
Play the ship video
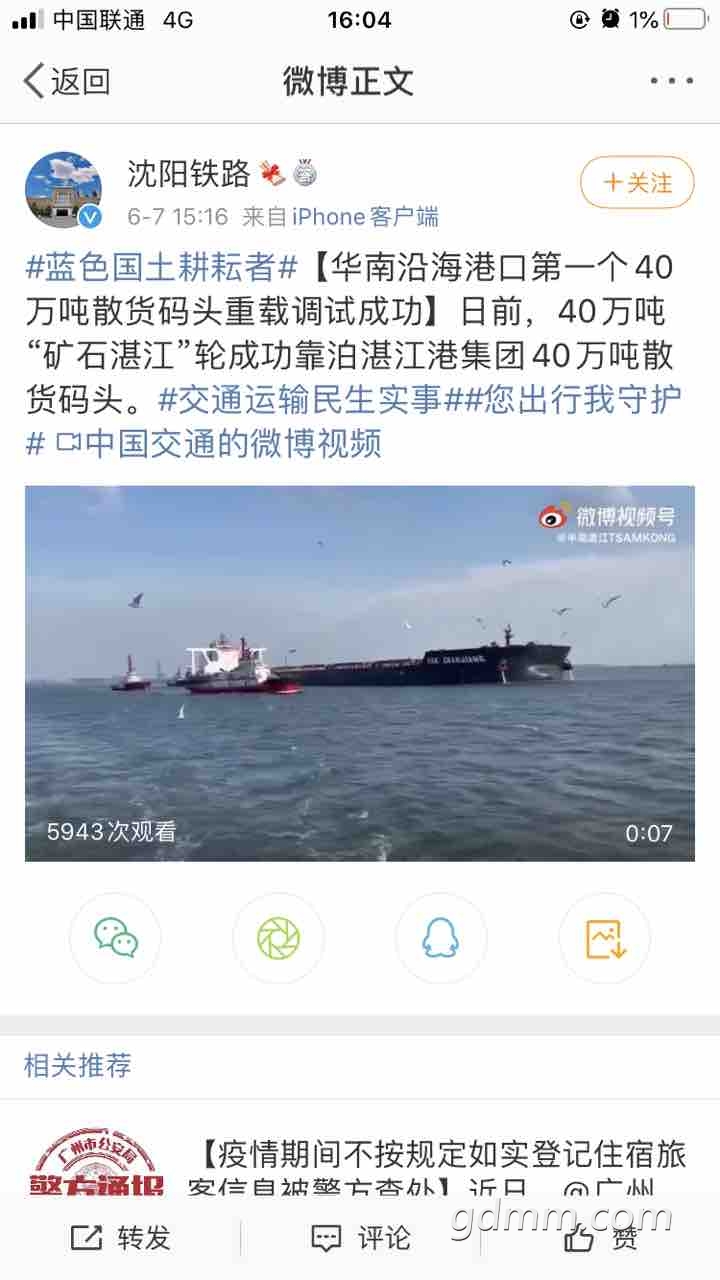(359, 673)
